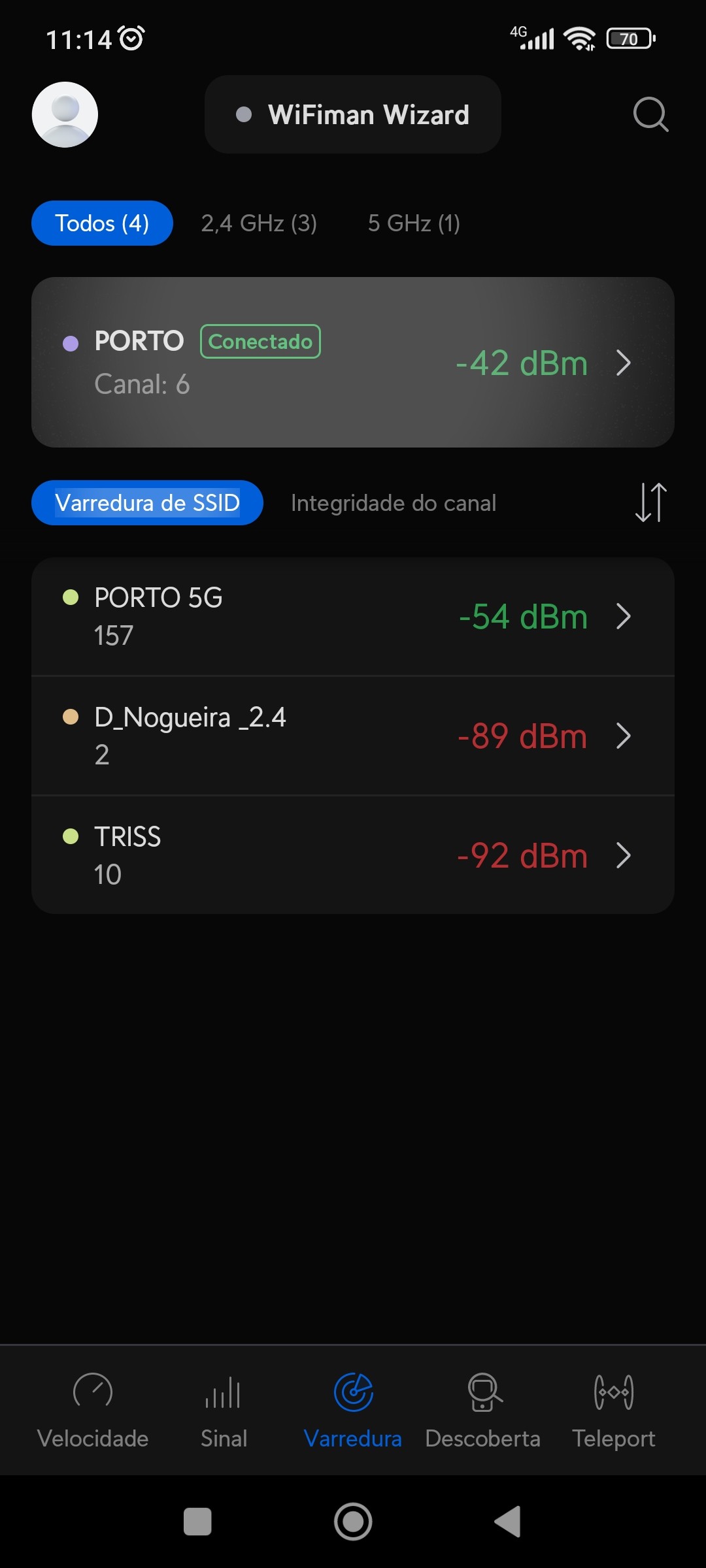Switch to Integridade do canal

pos(394,503)
